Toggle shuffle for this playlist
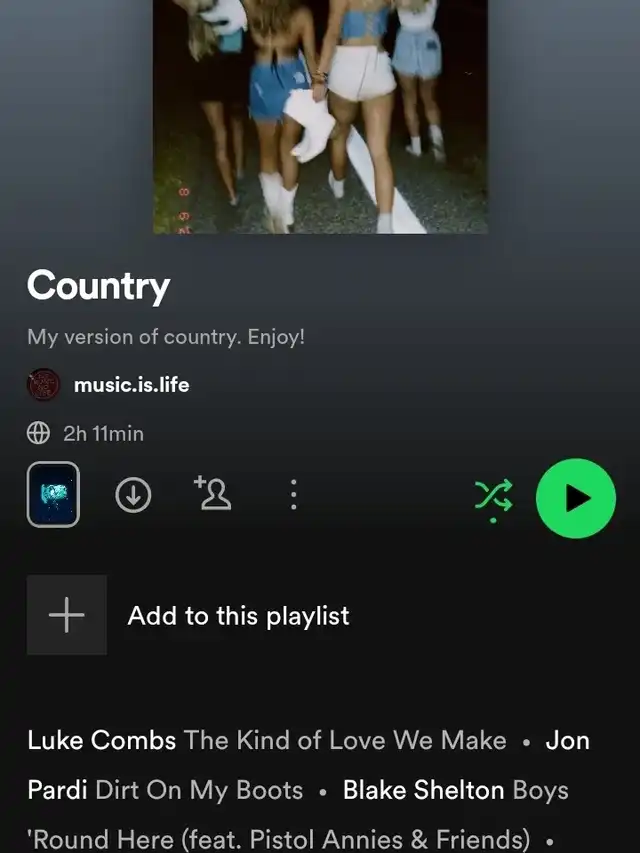This screenshot has width=640, height=853. pos(493,497)
